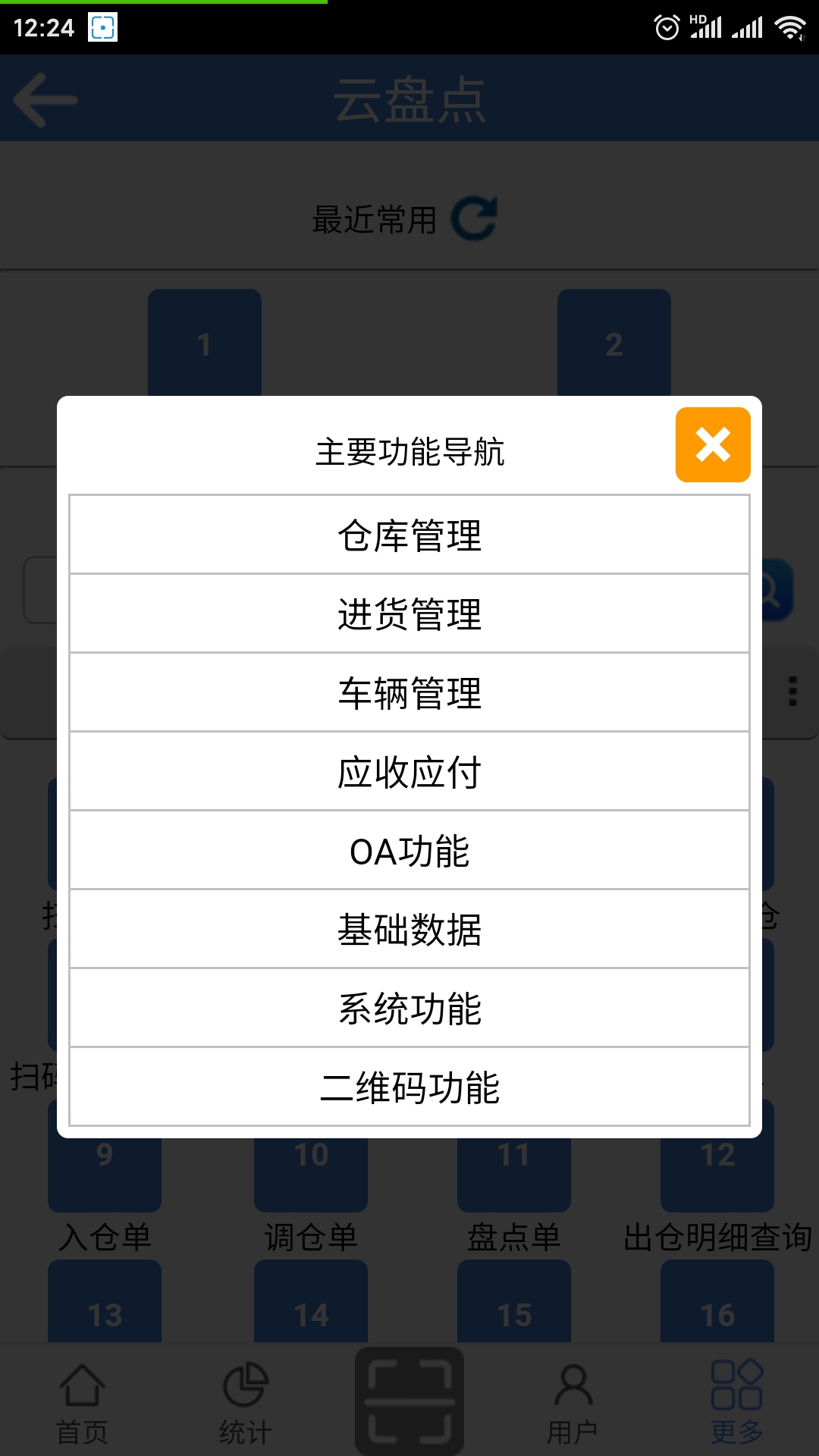The height and width of the screenshot is (1456, 819).
Task: Select 车辆管理
Action: click(409, 692)
